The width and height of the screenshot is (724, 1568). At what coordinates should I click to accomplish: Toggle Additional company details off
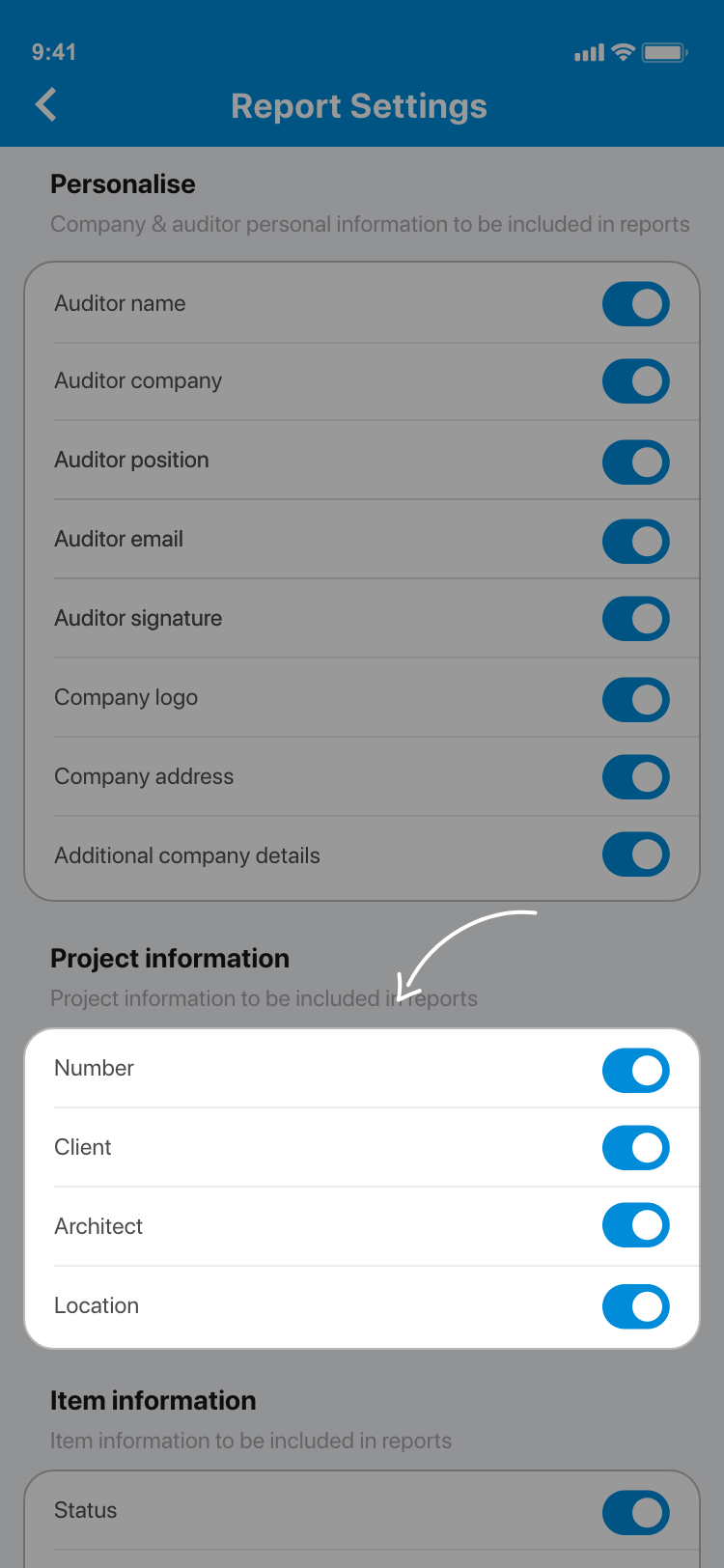point(635,854)
